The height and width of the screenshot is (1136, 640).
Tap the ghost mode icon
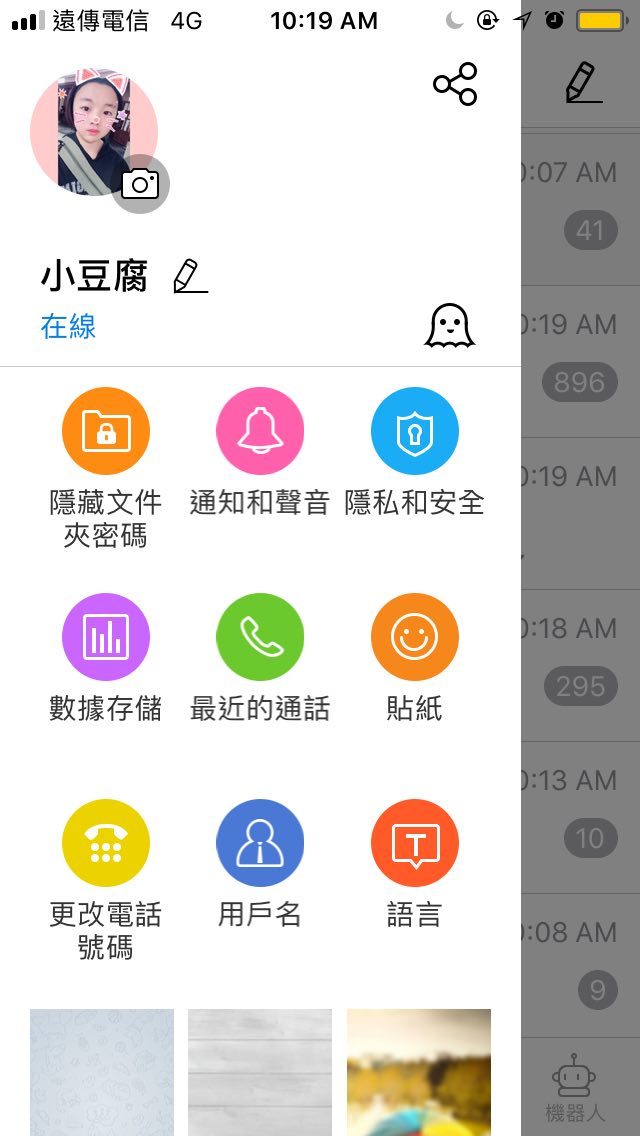(x=449, y=326)
